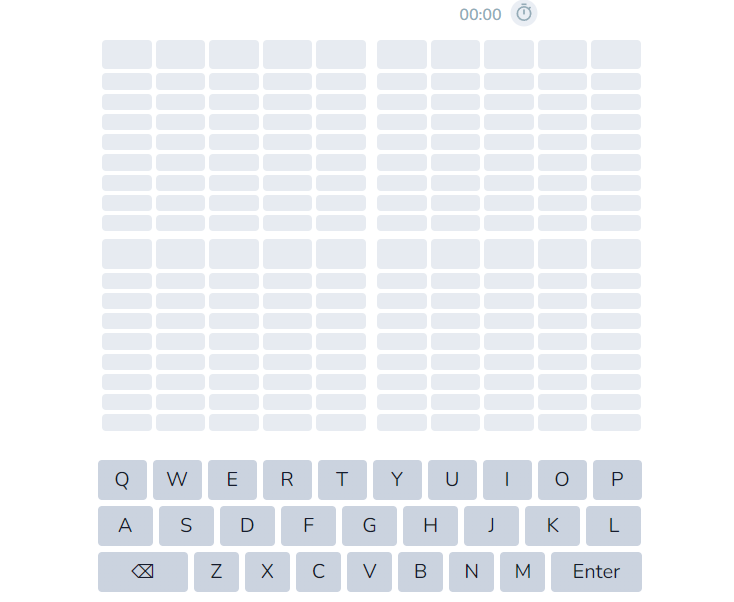Hit the N key

471,572
